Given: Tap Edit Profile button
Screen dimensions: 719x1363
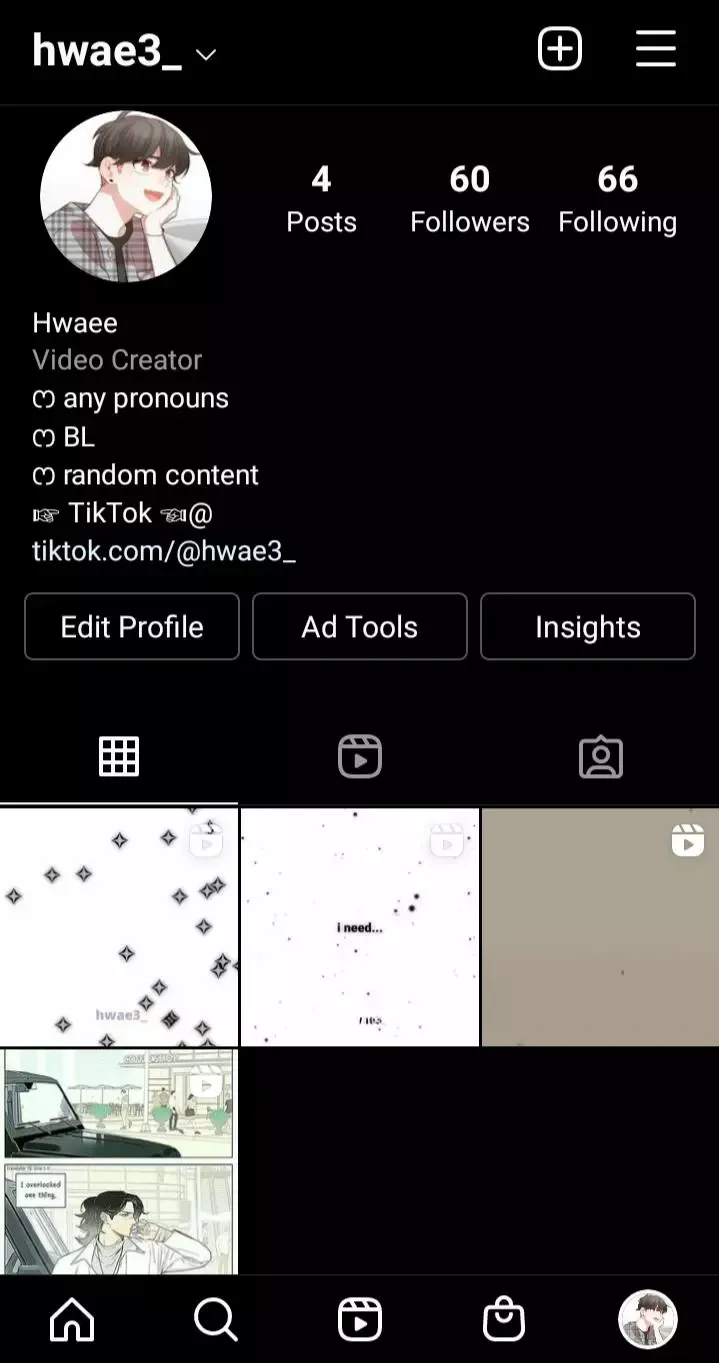Looking at the screenshot, I should click(x=132, y=627).
